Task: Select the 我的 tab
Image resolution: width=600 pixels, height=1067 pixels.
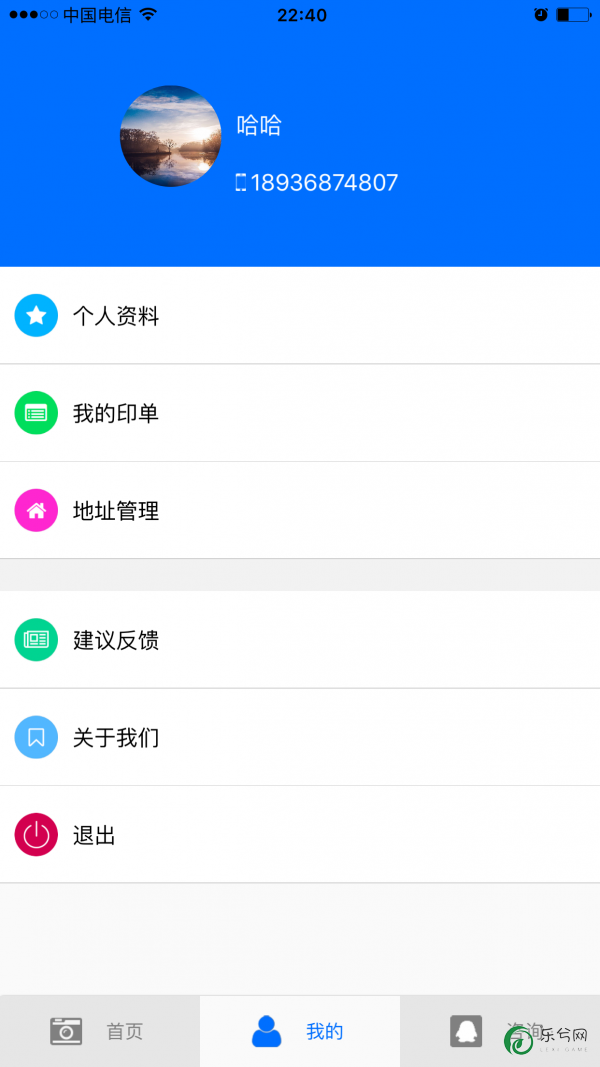Action: pyautogui.click(x=300, y=1031)
